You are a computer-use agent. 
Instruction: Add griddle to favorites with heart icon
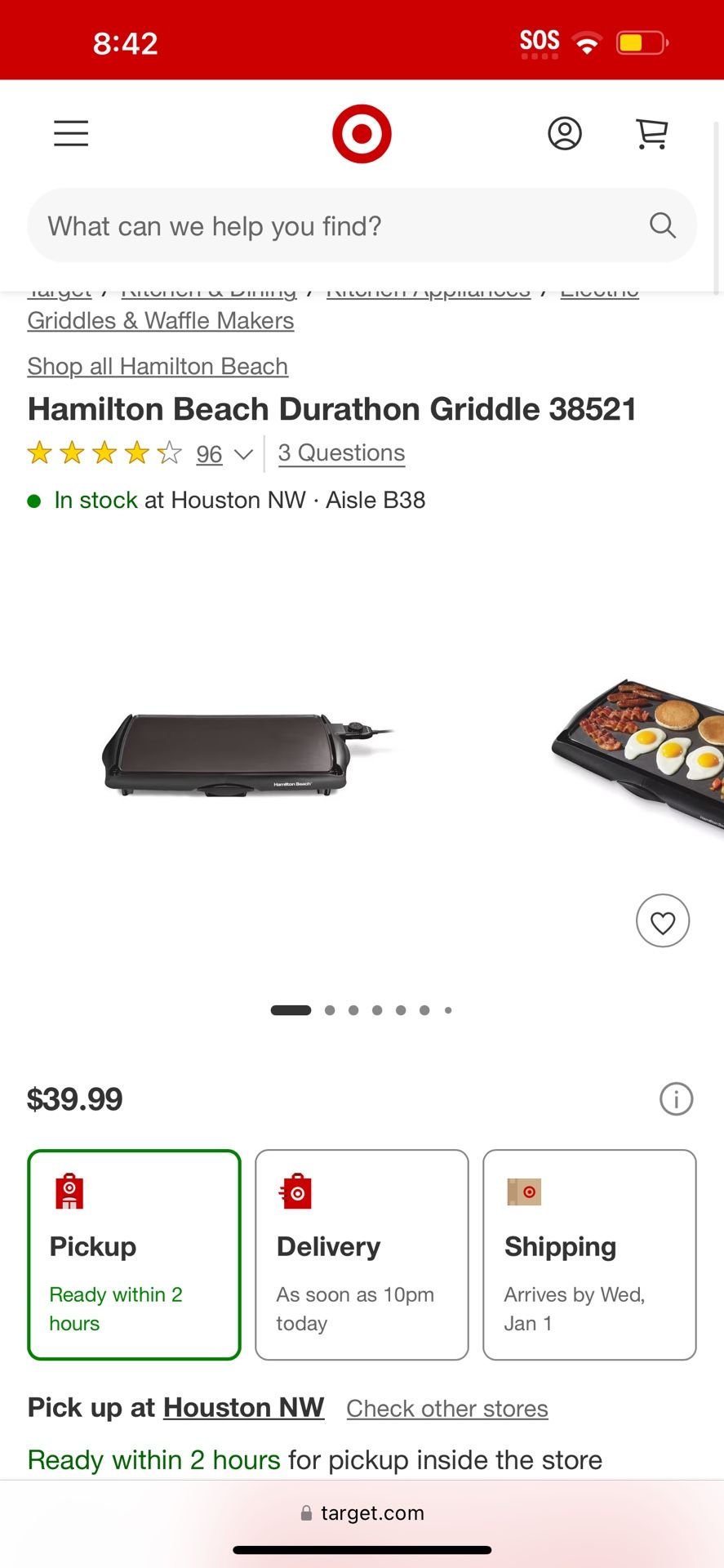point(663,921)
